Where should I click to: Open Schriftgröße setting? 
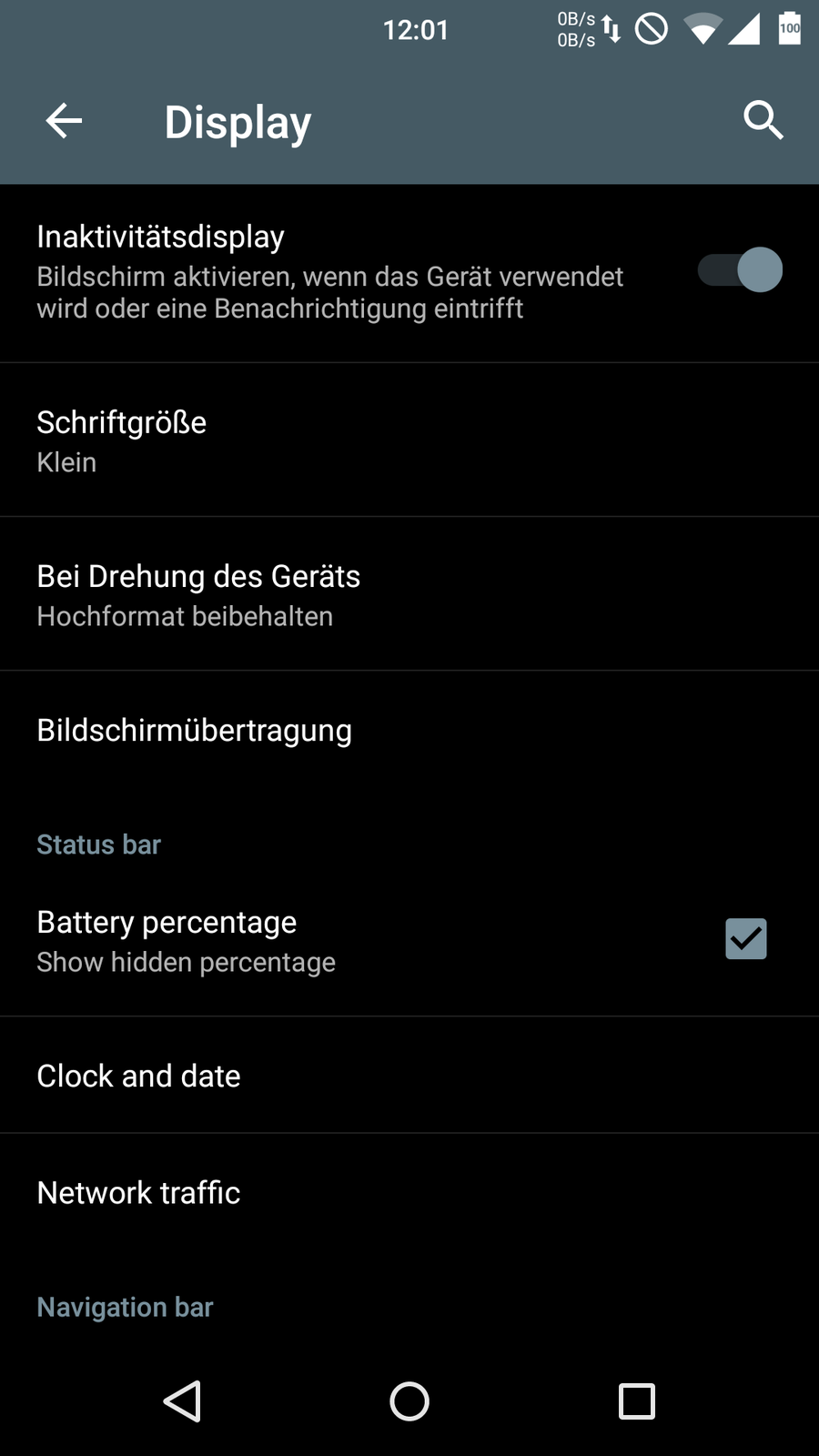[409, 440]
